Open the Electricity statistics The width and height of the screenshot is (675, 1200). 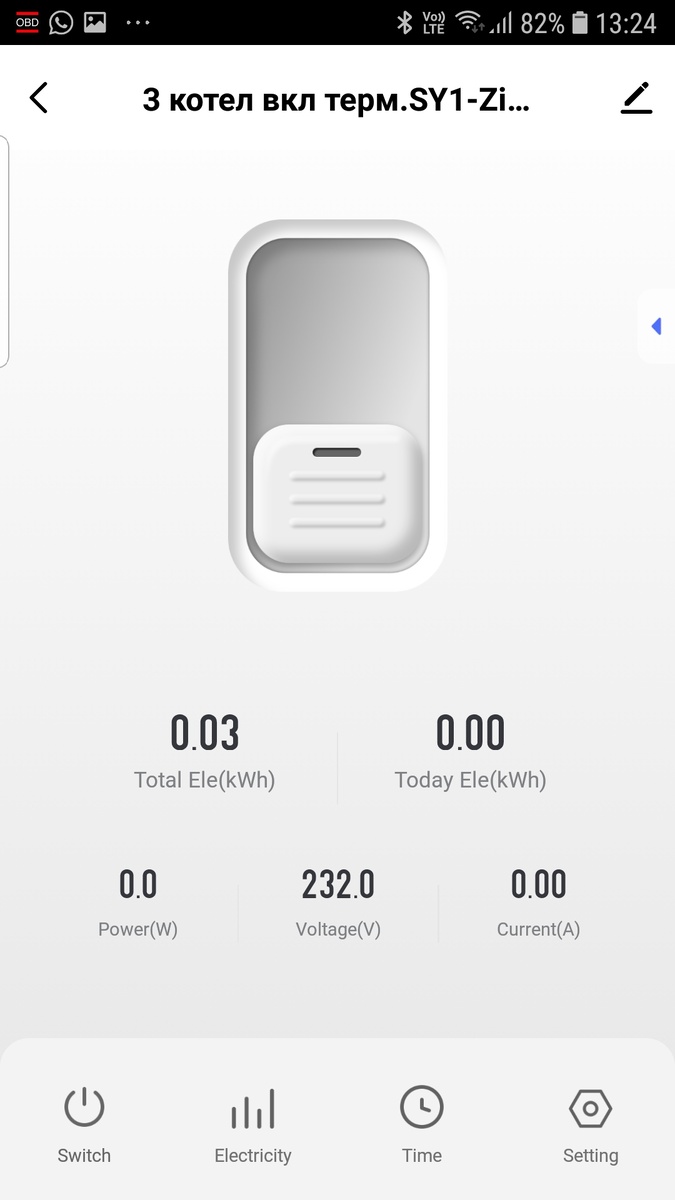[253, 1125]
